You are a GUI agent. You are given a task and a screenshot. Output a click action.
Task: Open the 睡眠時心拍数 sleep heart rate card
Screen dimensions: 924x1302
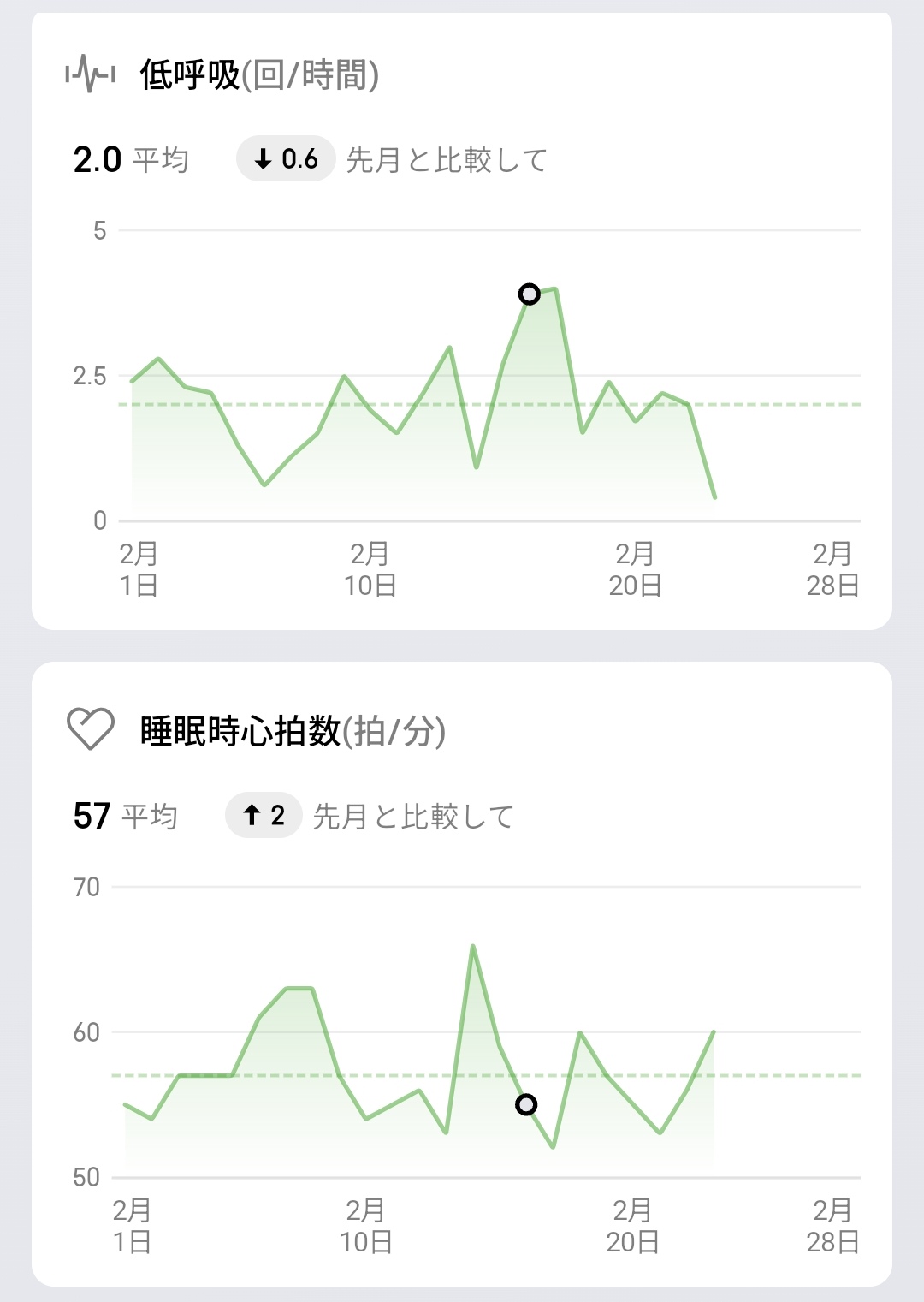pos(292,732)
